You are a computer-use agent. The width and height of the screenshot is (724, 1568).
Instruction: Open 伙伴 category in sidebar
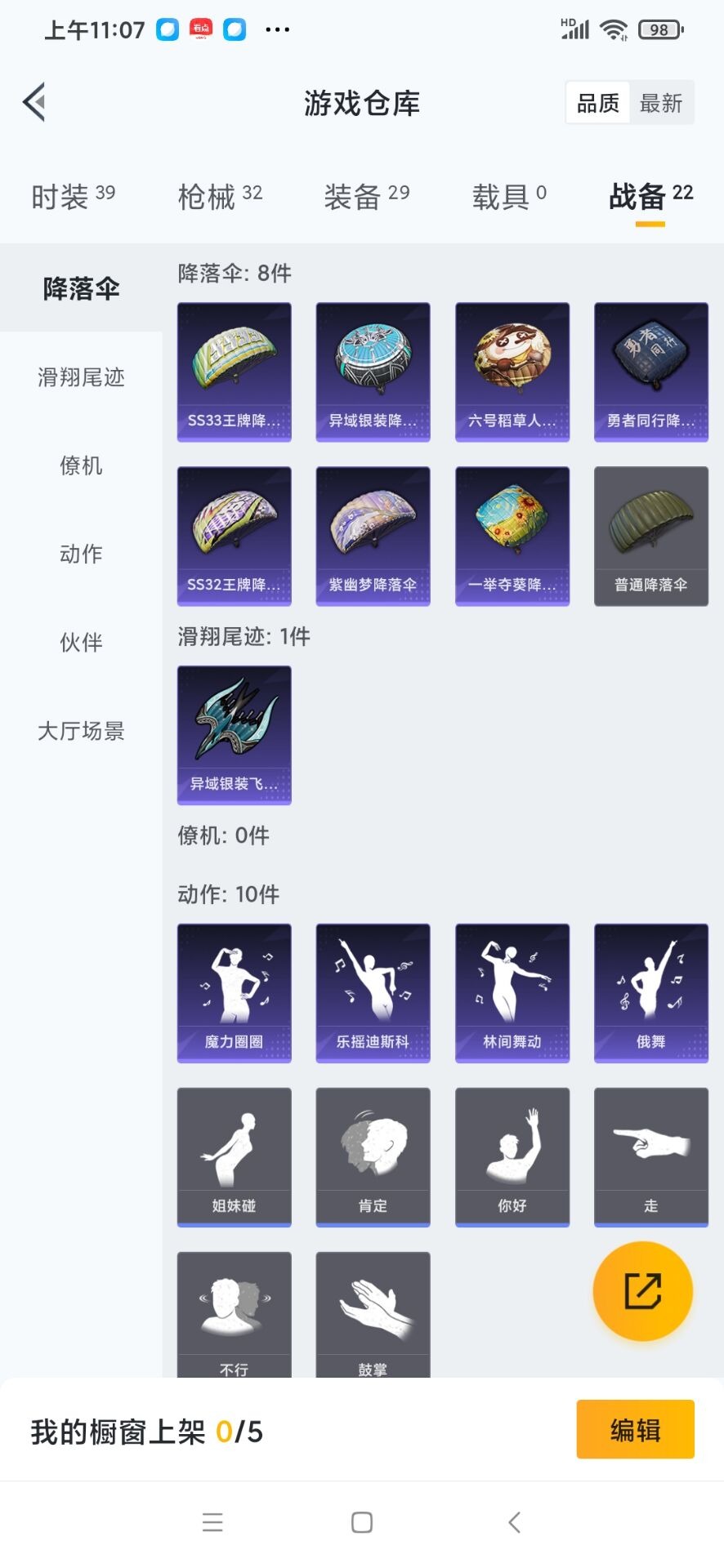point(81,643)
